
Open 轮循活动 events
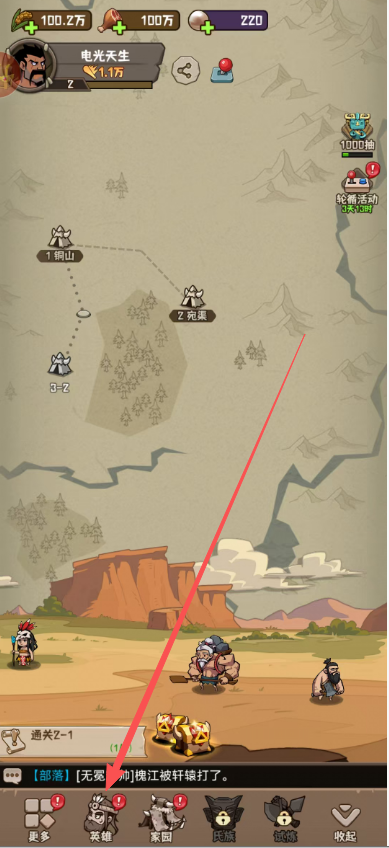(x=357, y=187)
